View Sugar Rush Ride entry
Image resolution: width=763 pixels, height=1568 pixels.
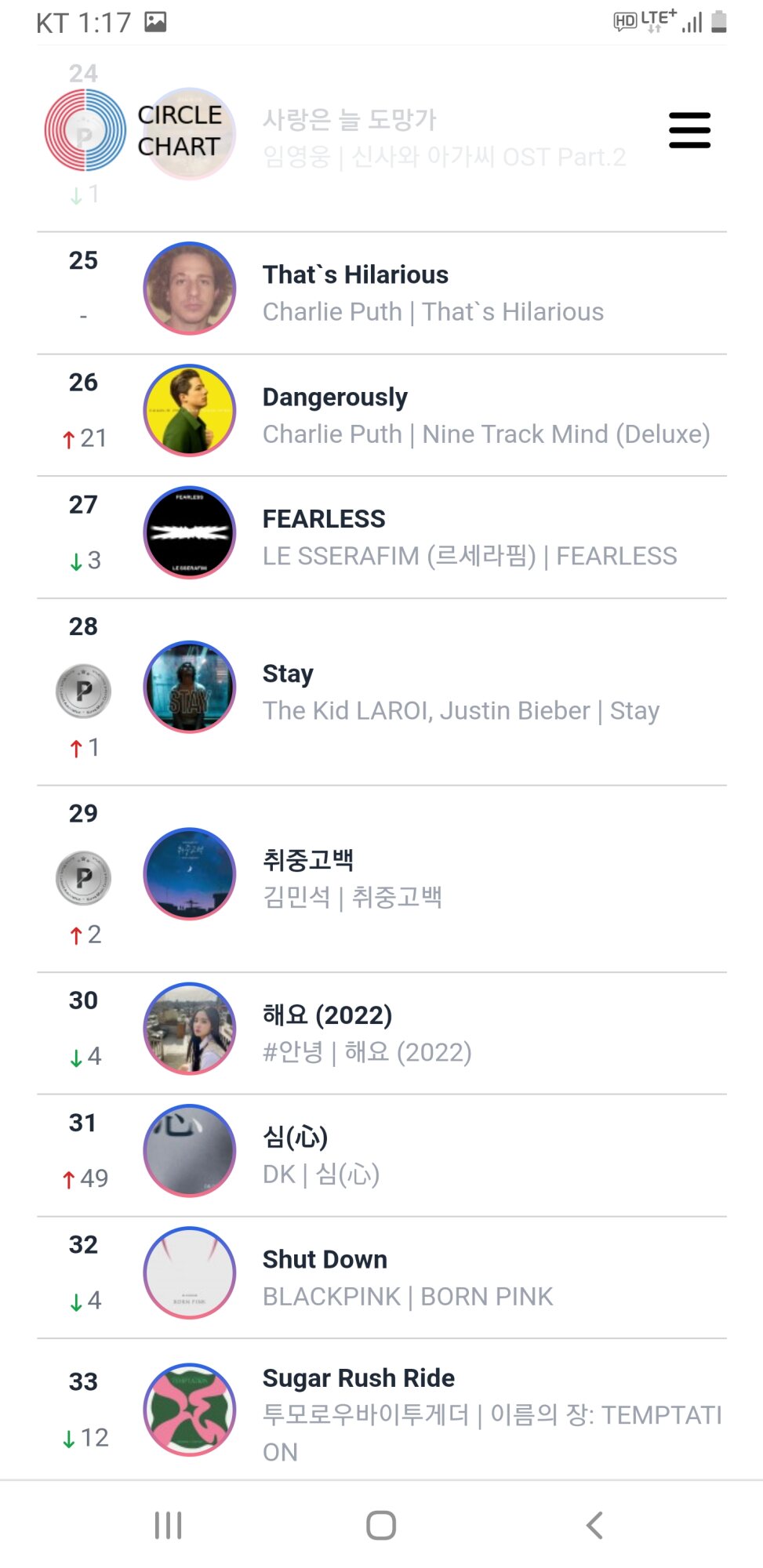coord(382,1410)
